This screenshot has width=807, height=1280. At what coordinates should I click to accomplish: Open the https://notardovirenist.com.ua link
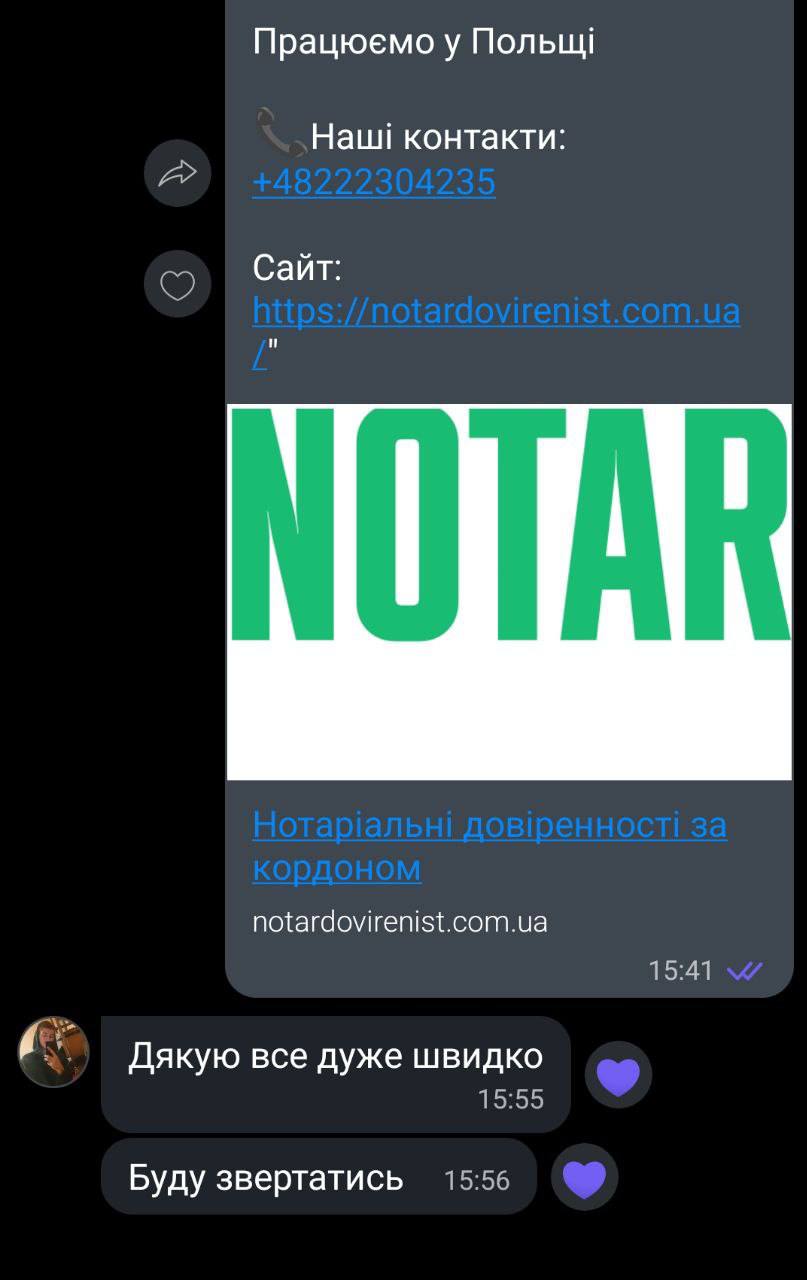pos(495,311)
